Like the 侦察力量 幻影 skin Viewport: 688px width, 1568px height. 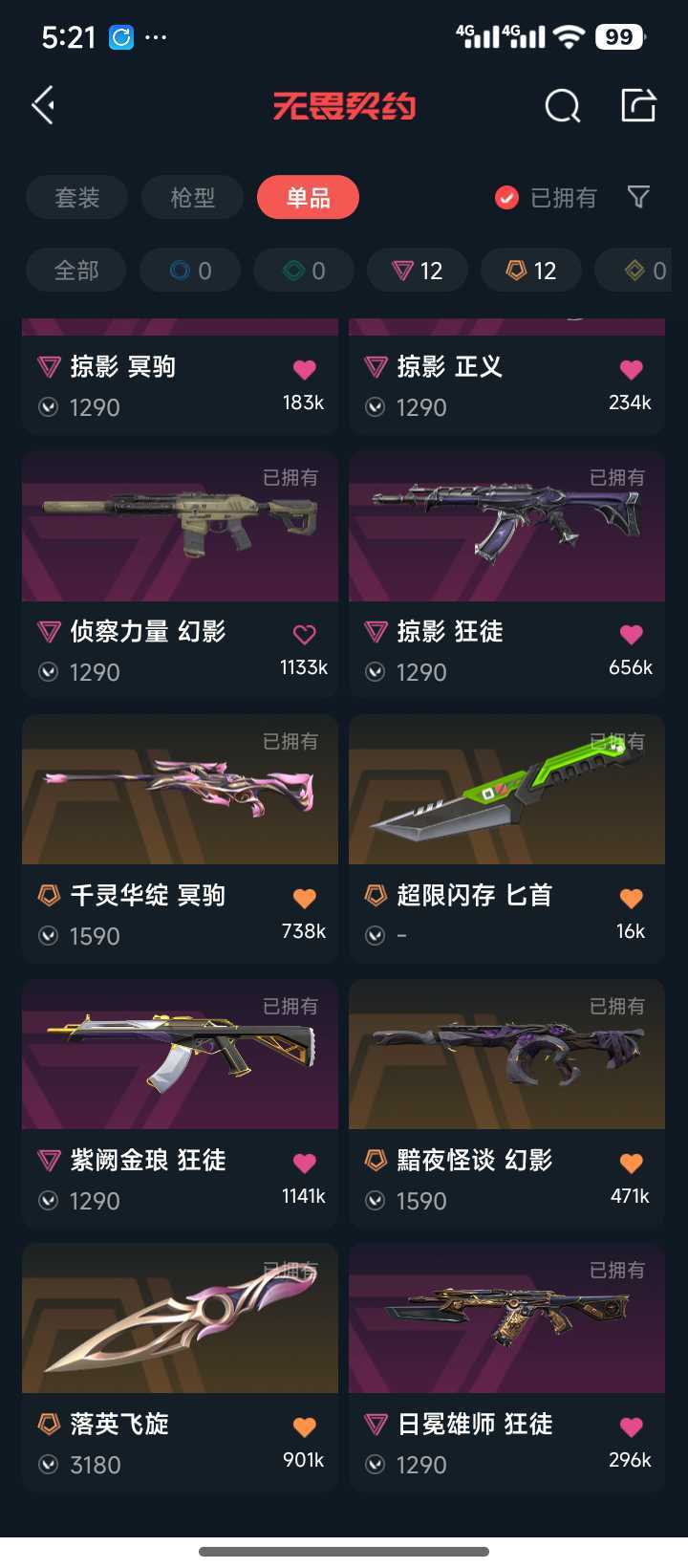click(x=304, y=634)
